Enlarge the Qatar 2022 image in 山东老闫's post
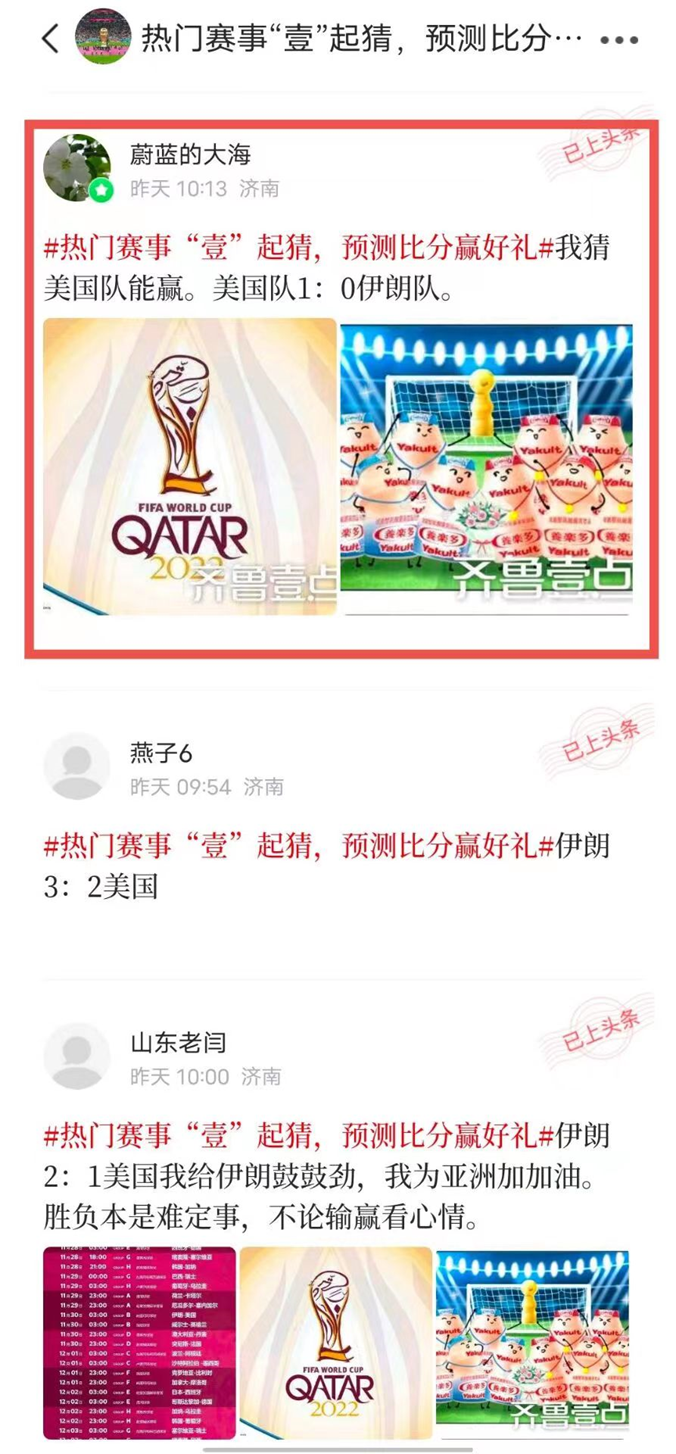The width and height of the screenshot is (676, 1454). 335,1341
